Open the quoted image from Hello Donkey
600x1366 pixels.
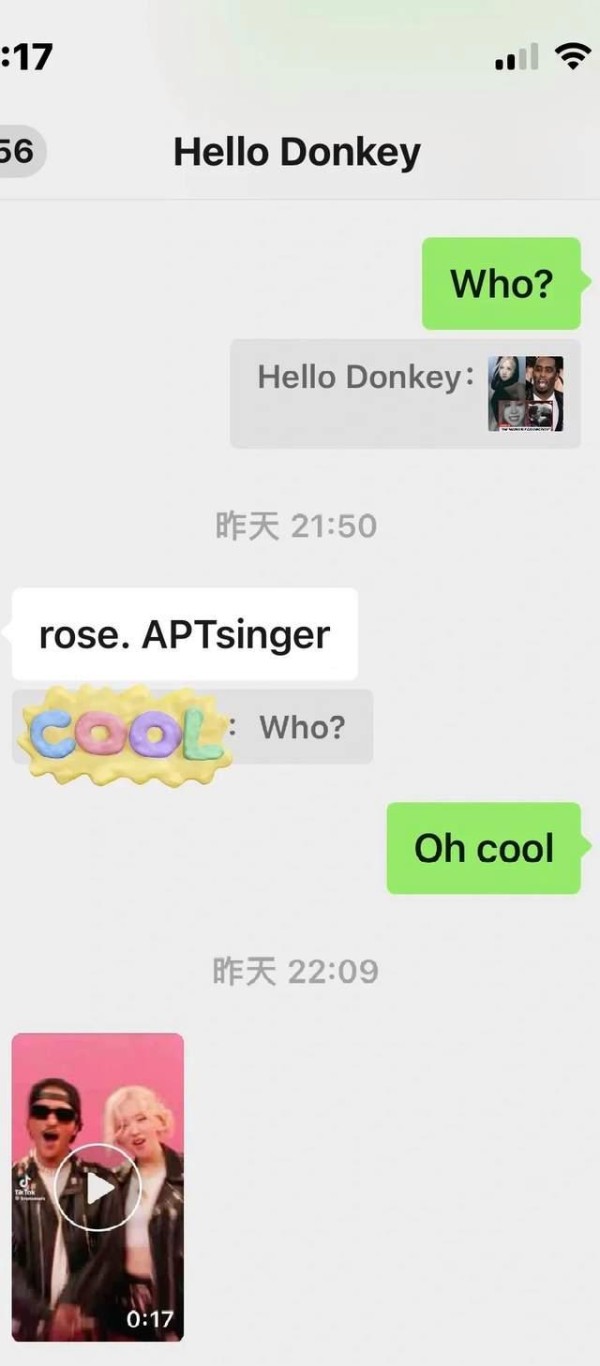tap(525, 394)
